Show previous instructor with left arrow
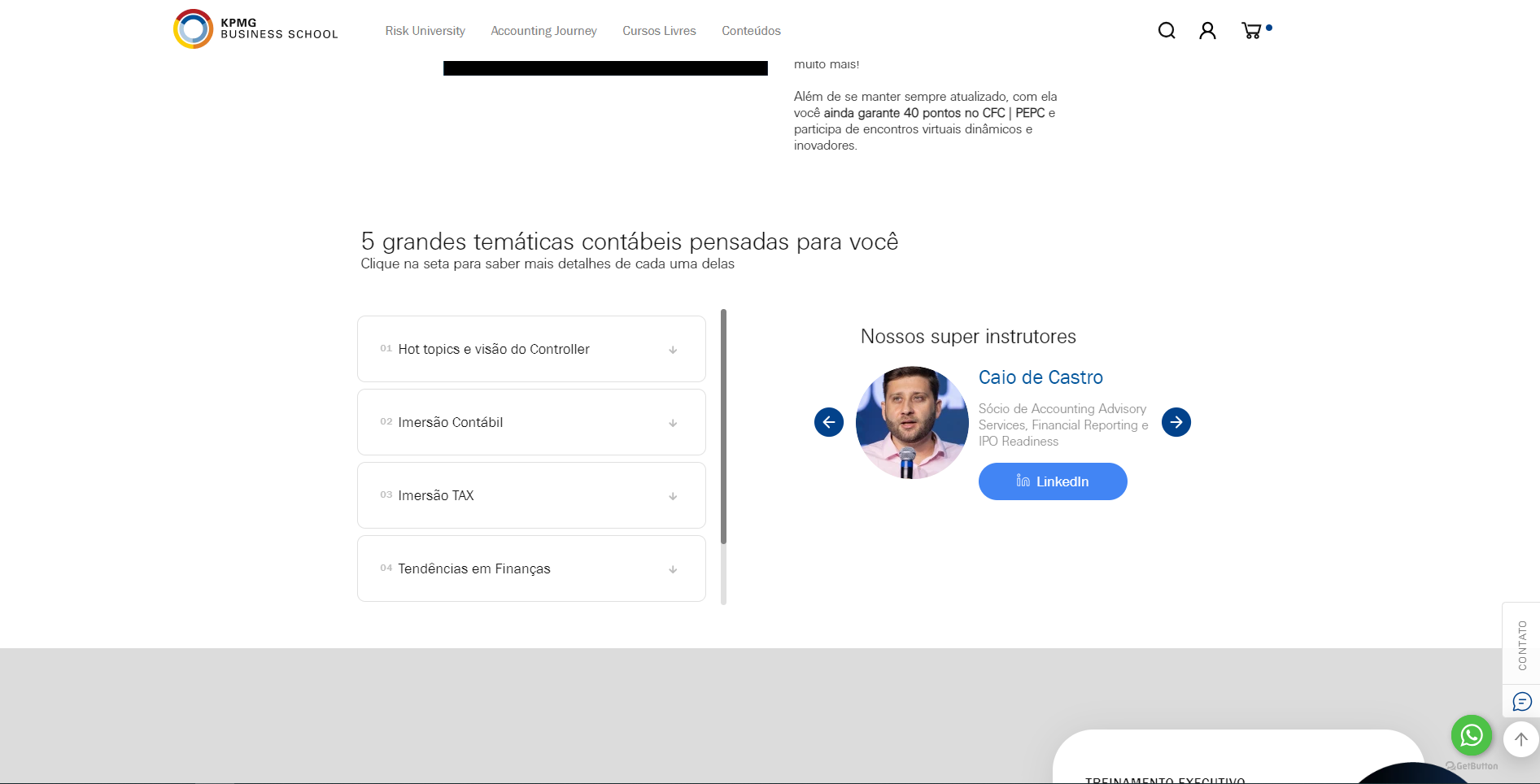Screen dimensions: 1540x784 click(x=829, y=422)
